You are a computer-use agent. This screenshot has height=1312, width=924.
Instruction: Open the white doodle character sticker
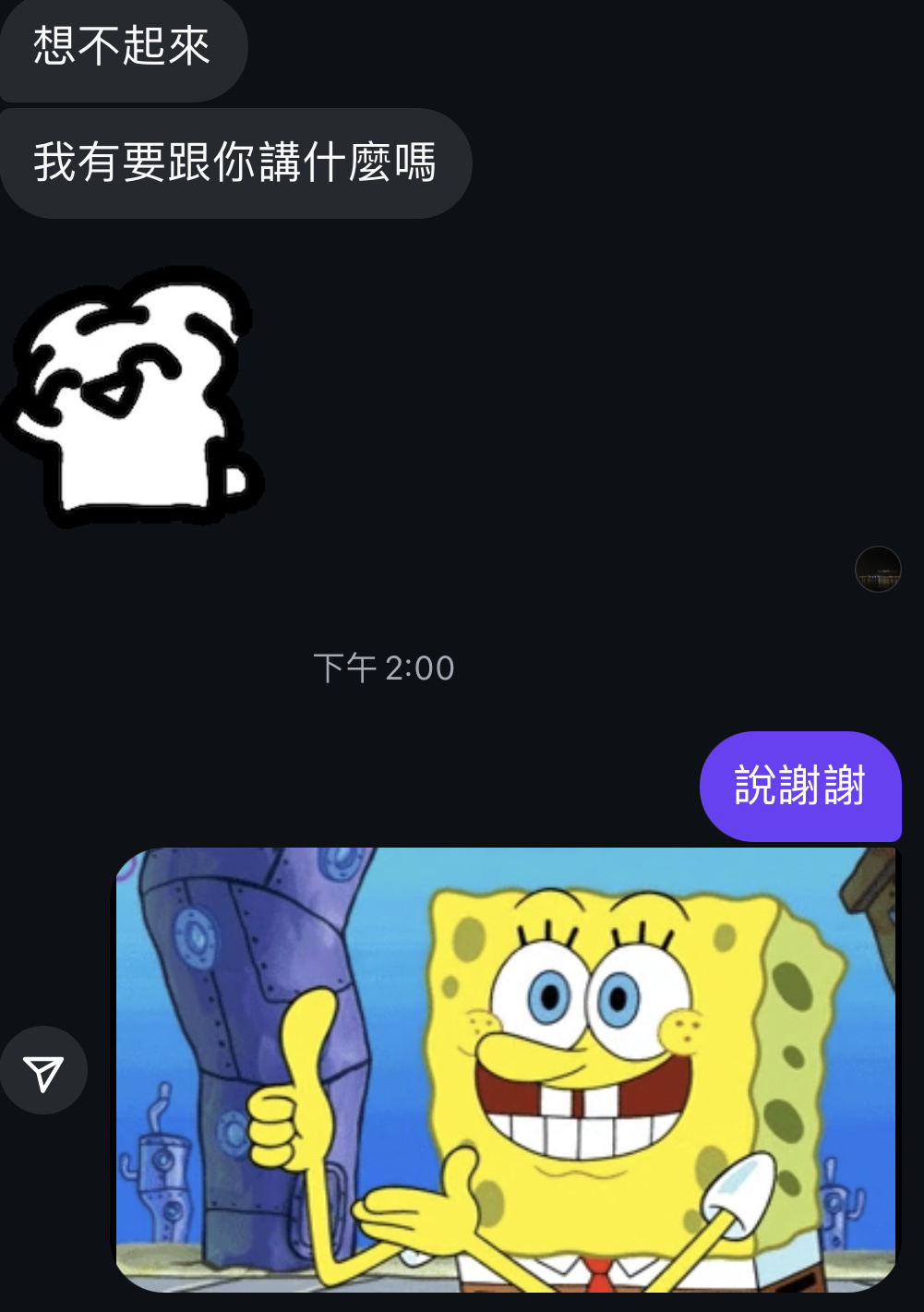click(132, 399)
